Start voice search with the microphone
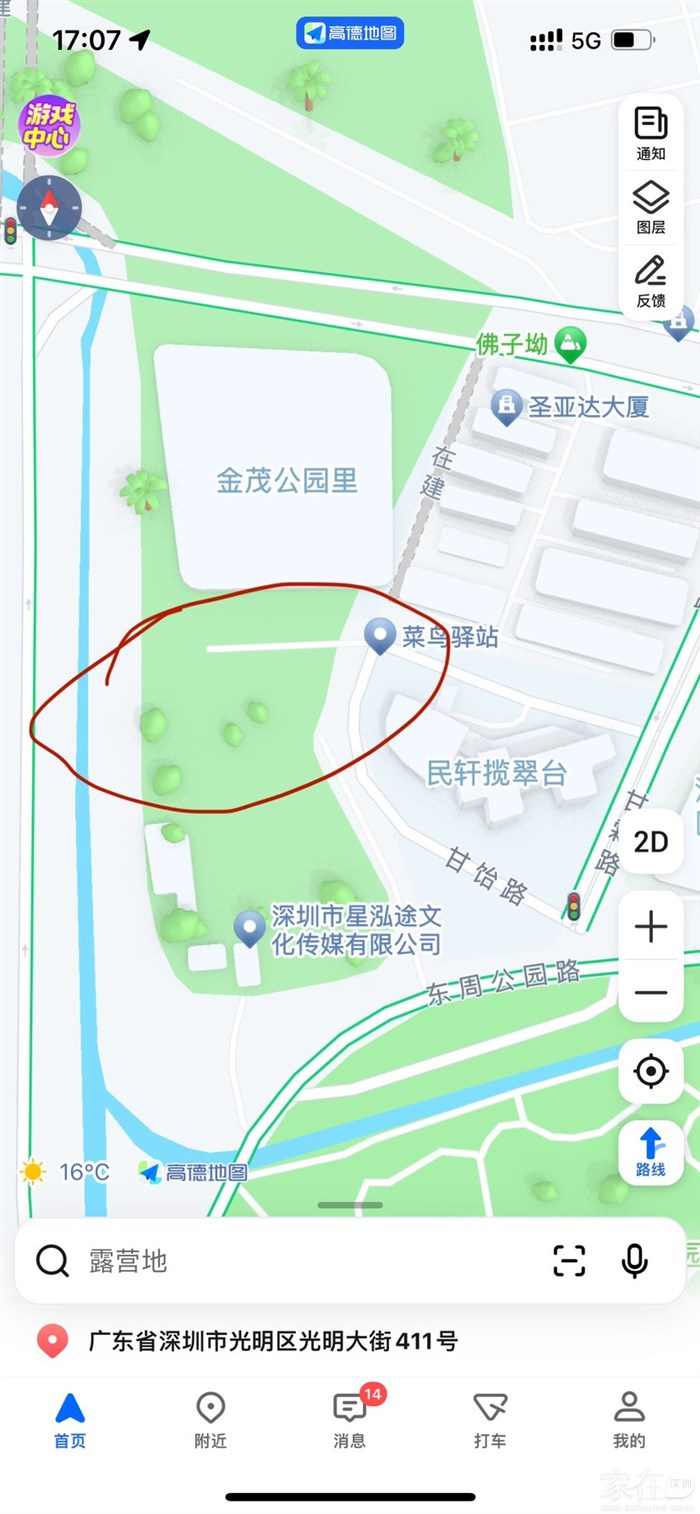 pyautogui.click(x=634, y=1261)
